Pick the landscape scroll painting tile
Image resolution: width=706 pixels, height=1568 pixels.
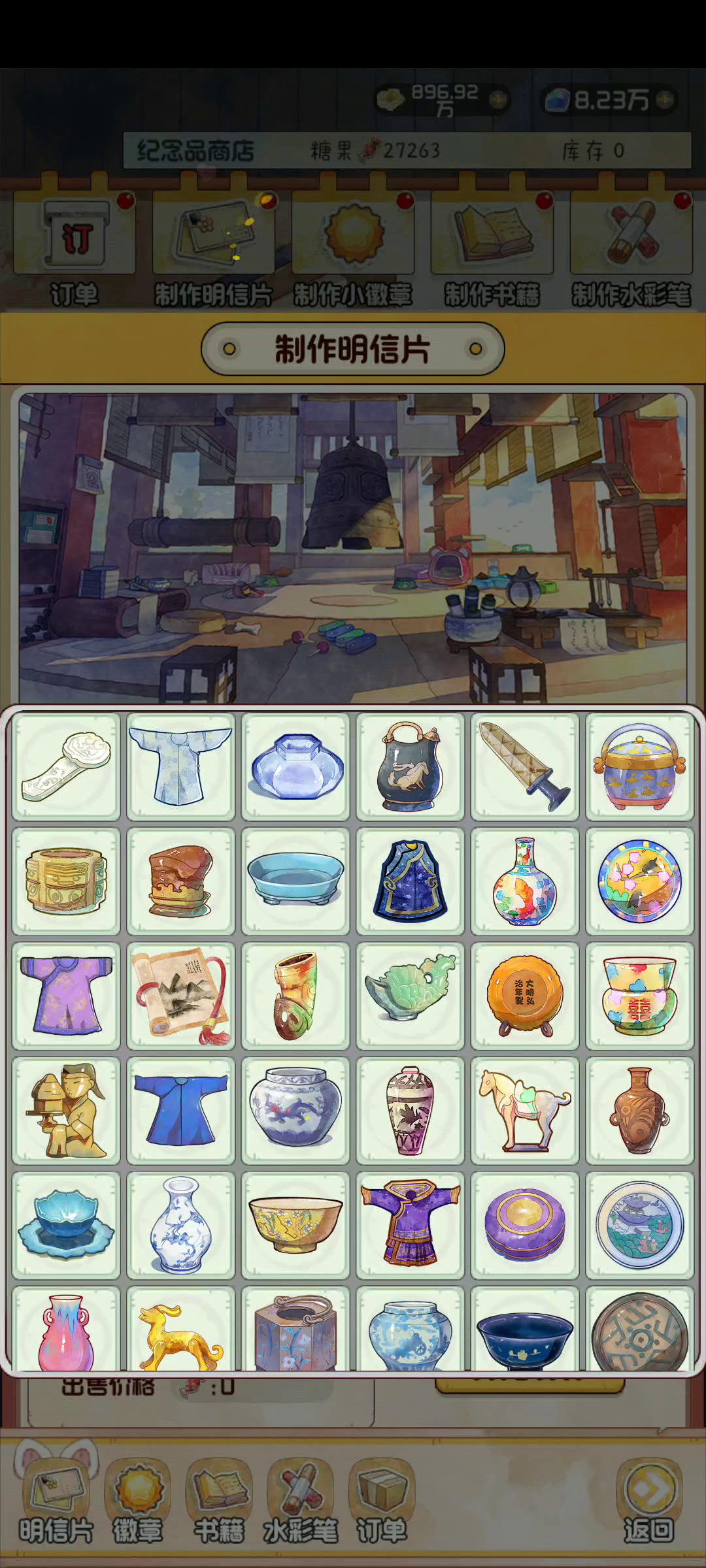coord(181,996)
